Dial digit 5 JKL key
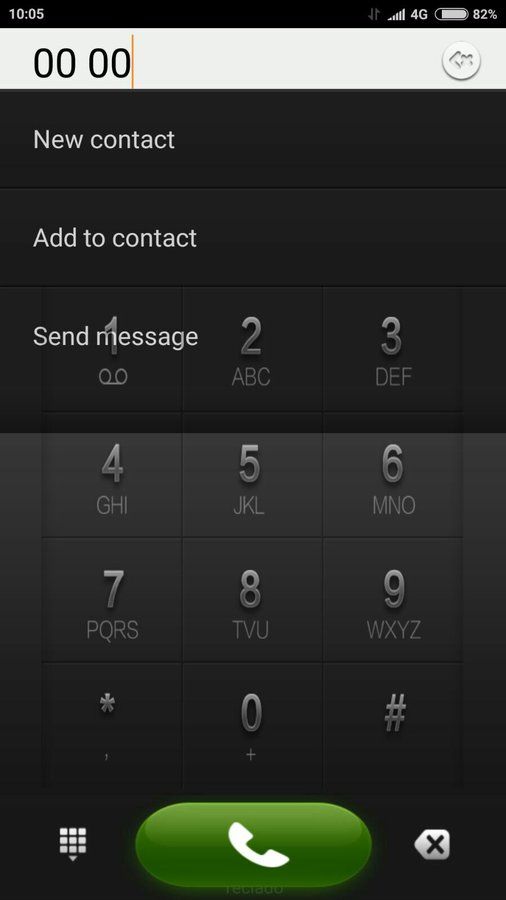 click(252, 475)
